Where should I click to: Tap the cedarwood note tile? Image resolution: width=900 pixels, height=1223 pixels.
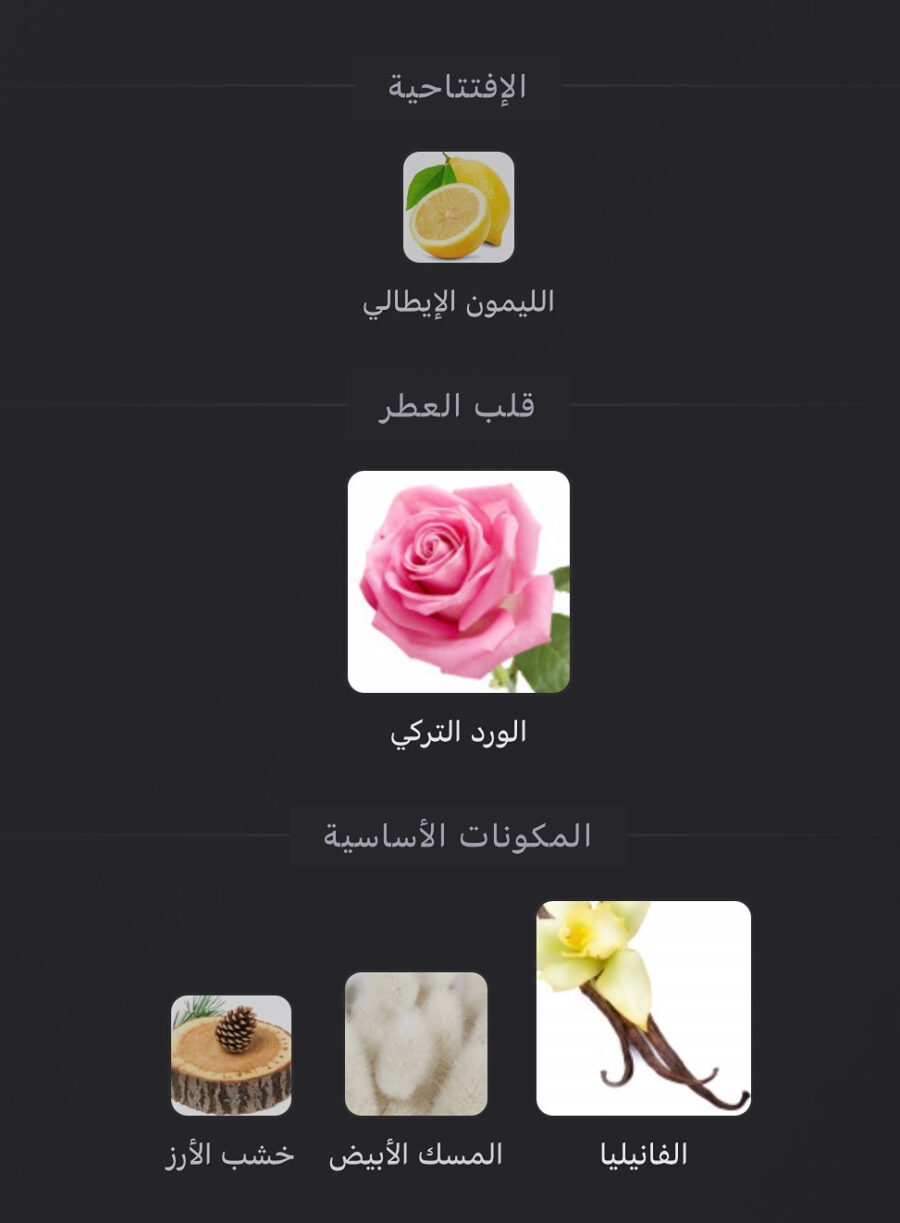click(x=231, y=1055)
